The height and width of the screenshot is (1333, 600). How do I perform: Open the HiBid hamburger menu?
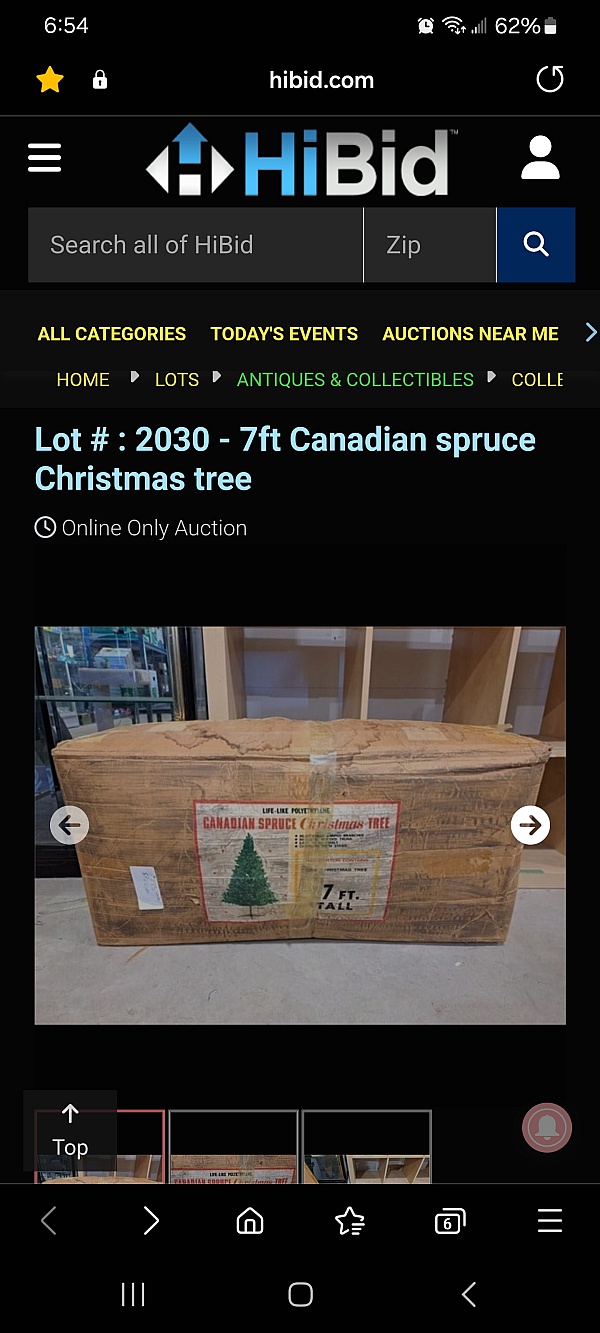click(x=45, y=158)
